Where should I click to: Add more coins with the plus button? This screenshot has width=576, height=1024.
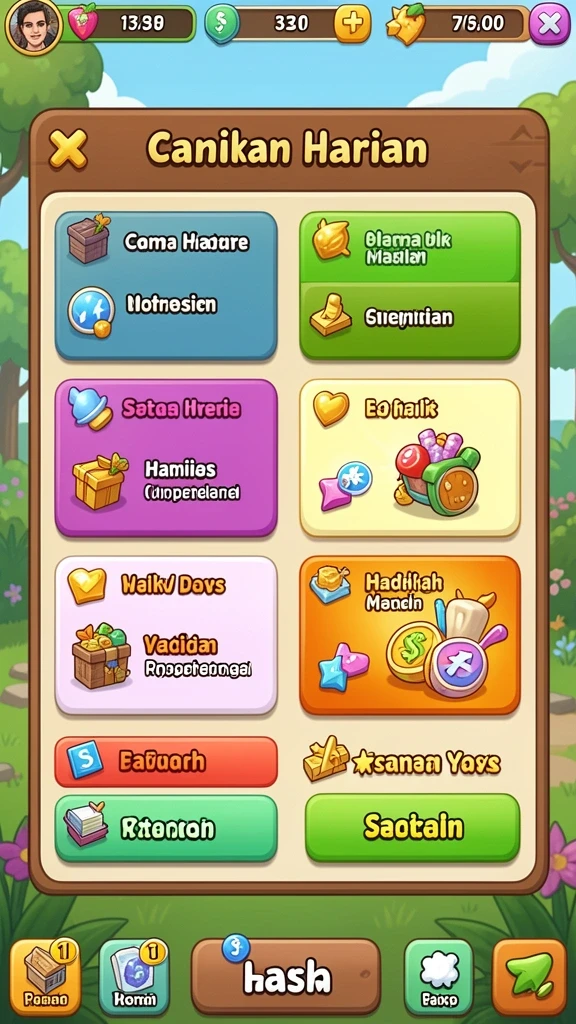(352, 24)
